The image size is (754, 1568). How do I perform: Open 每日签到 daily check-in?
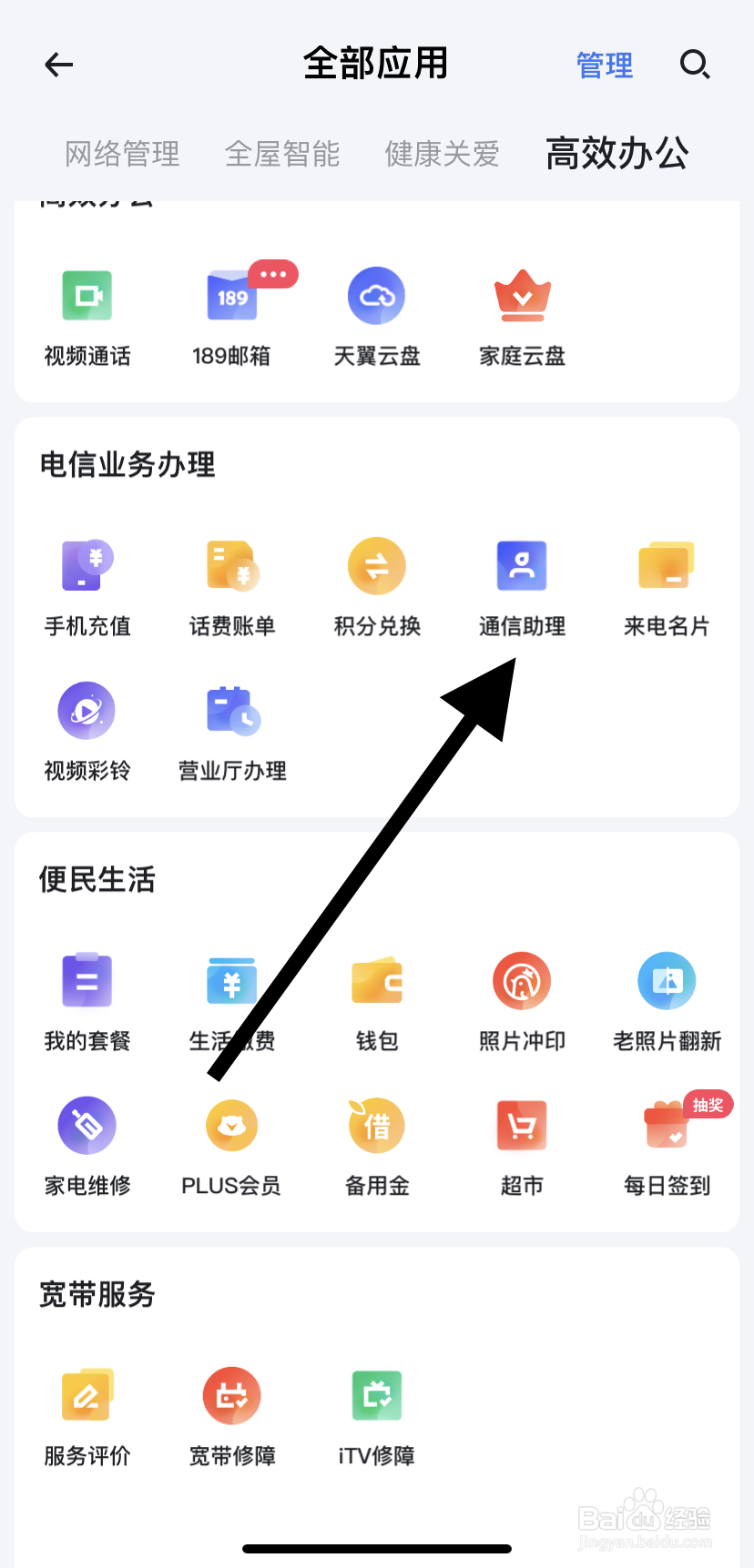pos(666,1146)
